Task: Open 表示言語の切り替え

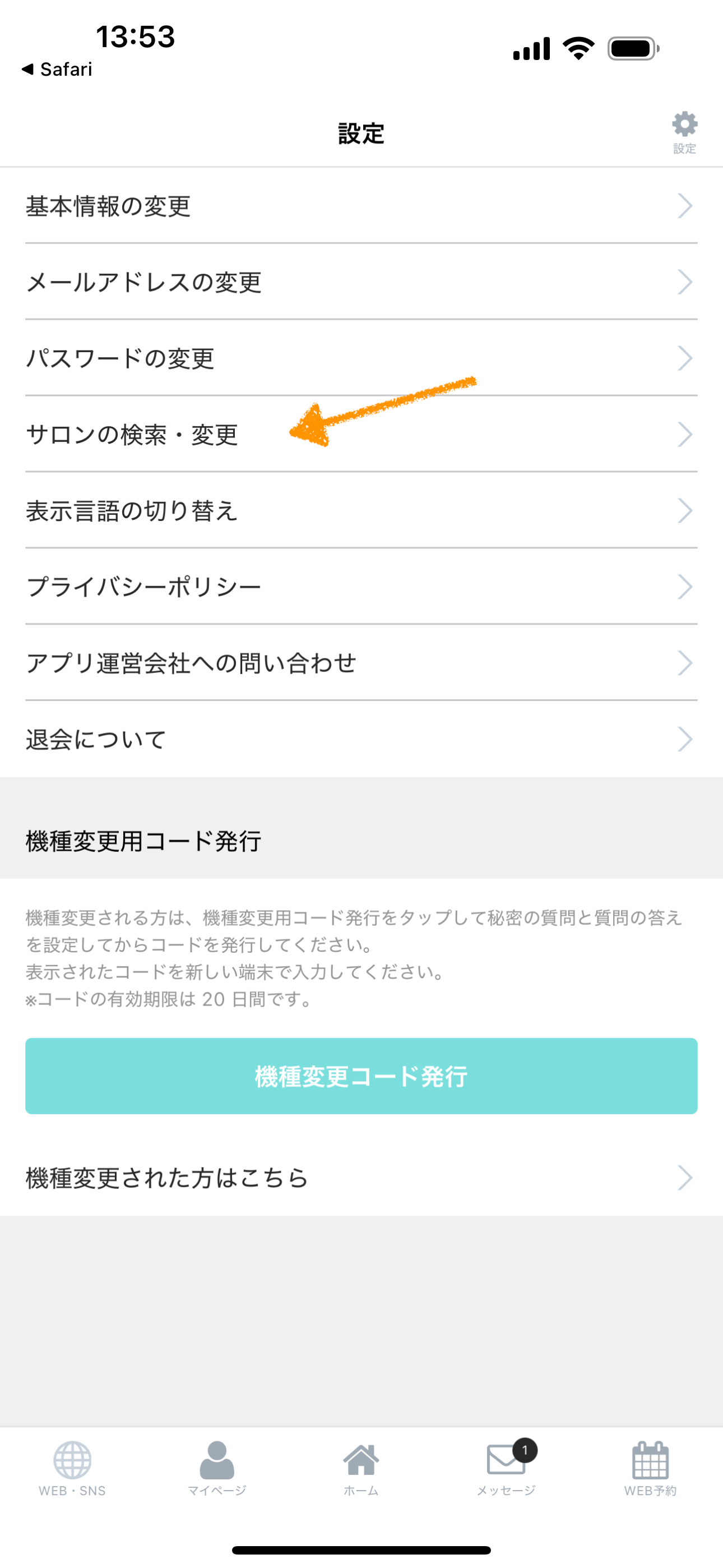Action: click(x=361, y=510)
